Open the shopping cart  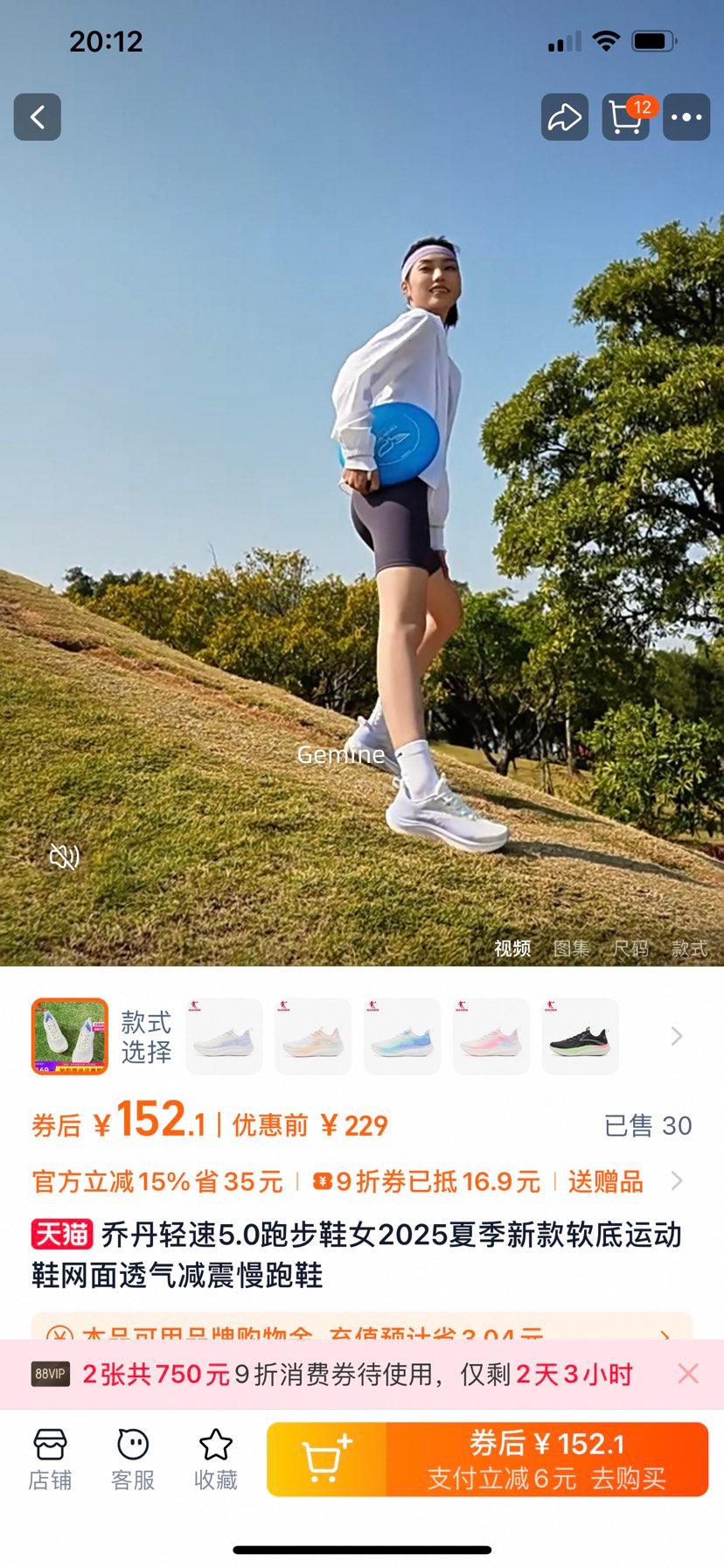pos(625,117)
